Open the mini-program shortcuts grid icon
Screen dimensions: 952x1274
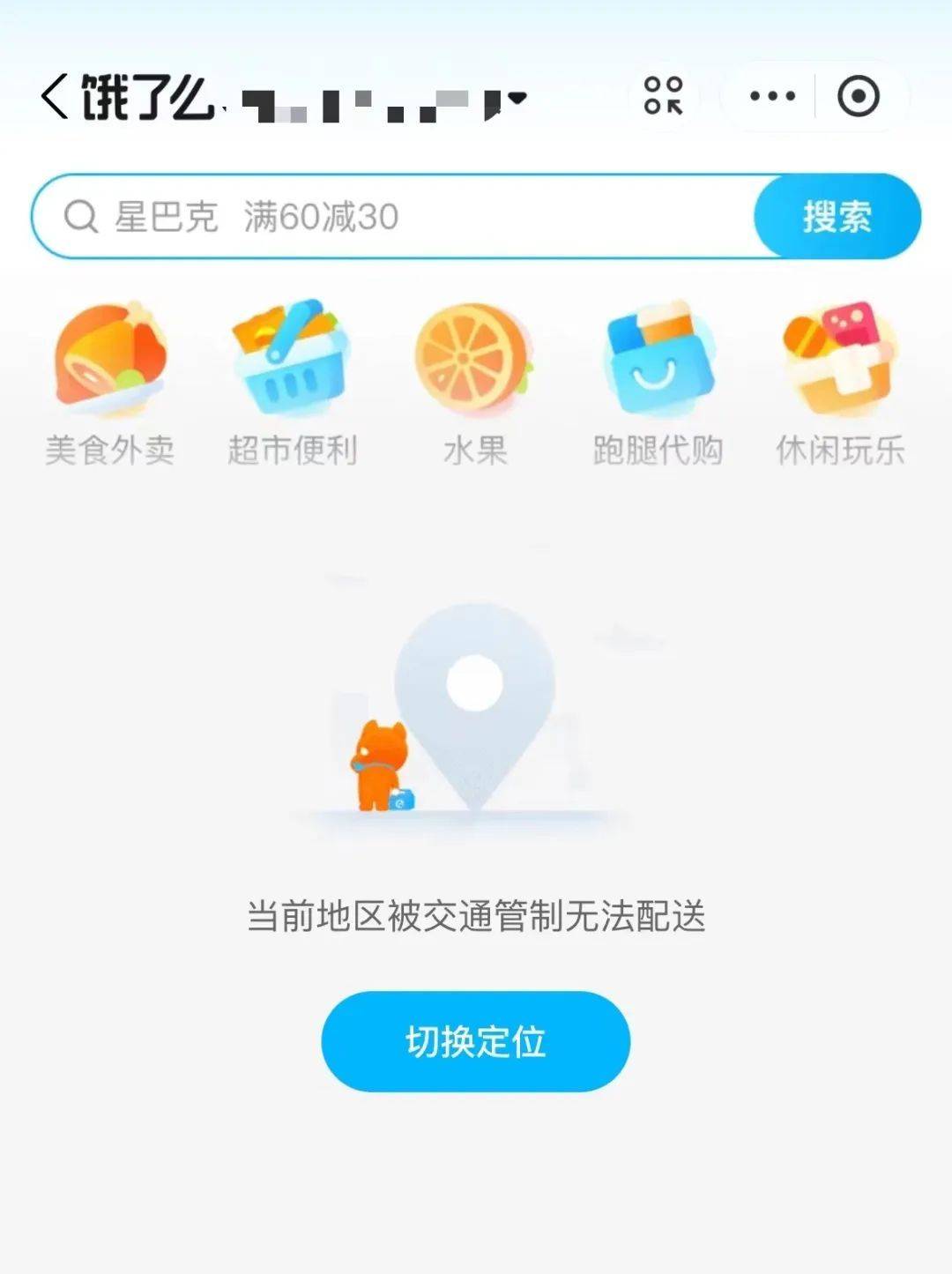663,95
